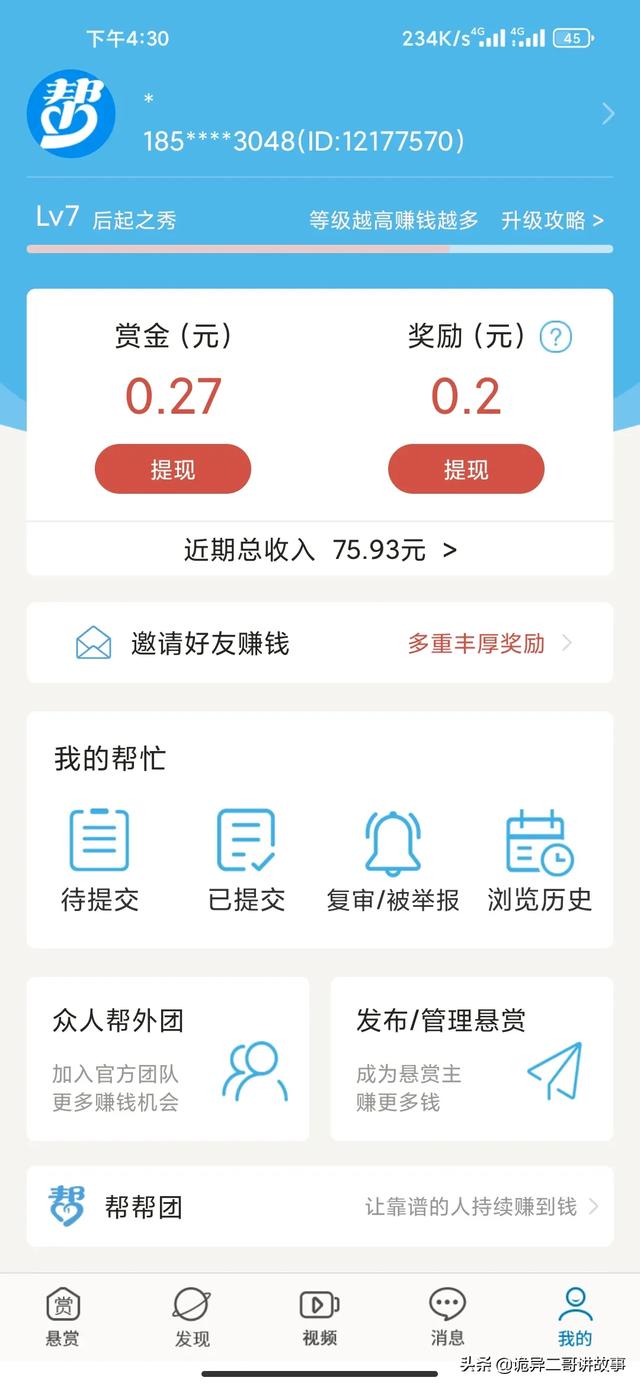640x1387 pixels.
Task: Switch to the 消息 tab
Action: [x=447, y=1317]
